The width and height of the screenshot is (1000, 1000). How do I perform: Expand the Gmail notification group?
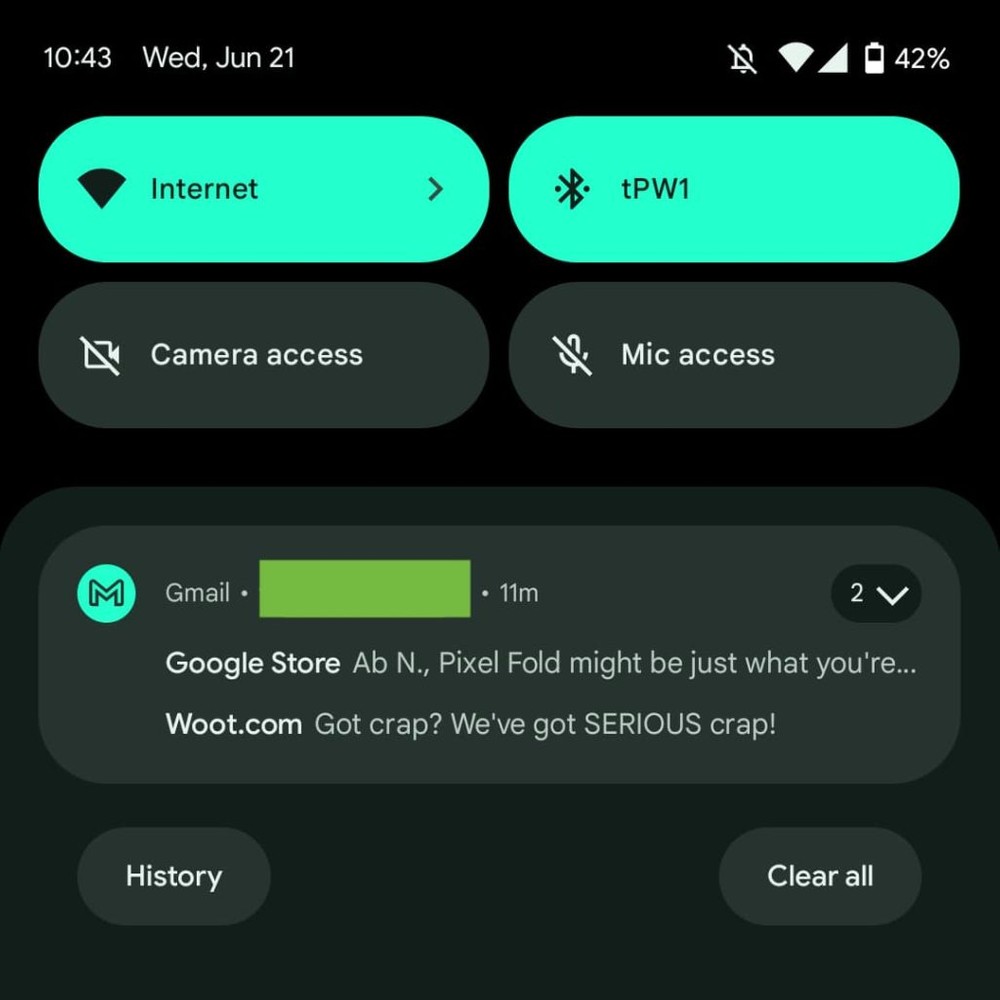point(876,594)
